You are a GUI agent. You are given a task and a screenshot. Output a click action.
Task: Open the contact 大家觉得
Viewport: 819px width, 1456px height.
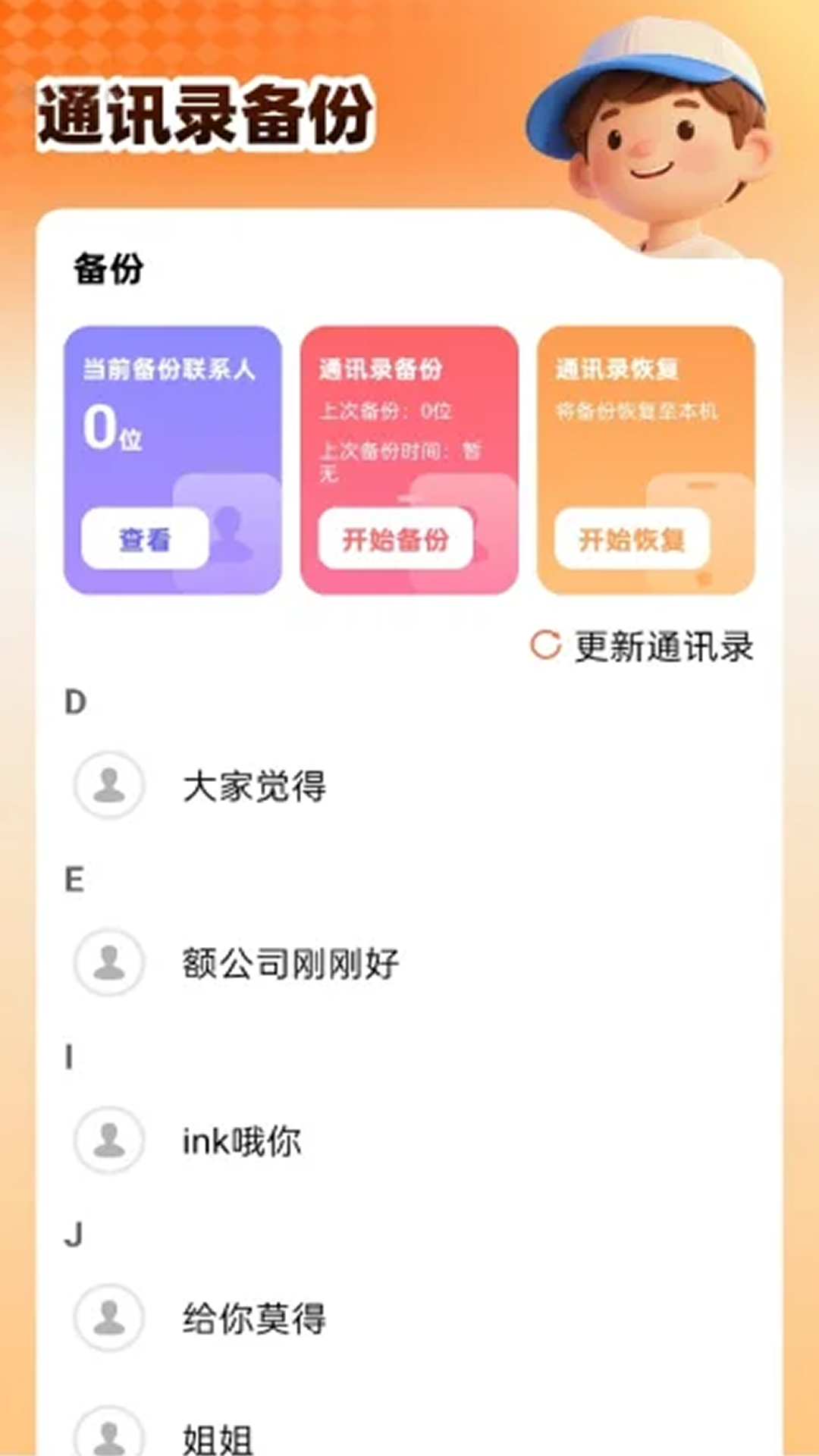coord(254,786)
